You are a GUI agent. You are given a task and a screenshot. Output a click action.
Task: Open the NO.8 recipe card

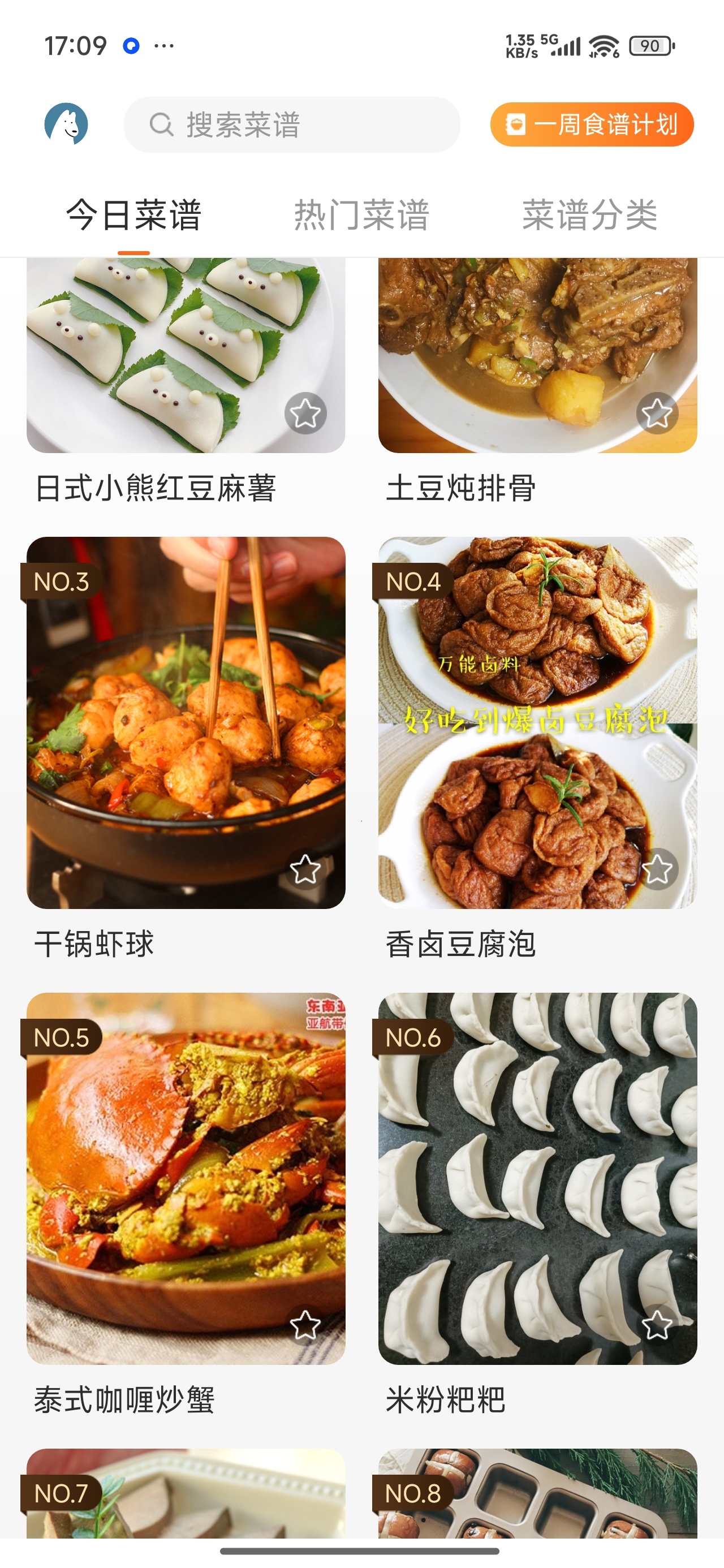point(538,1493)
